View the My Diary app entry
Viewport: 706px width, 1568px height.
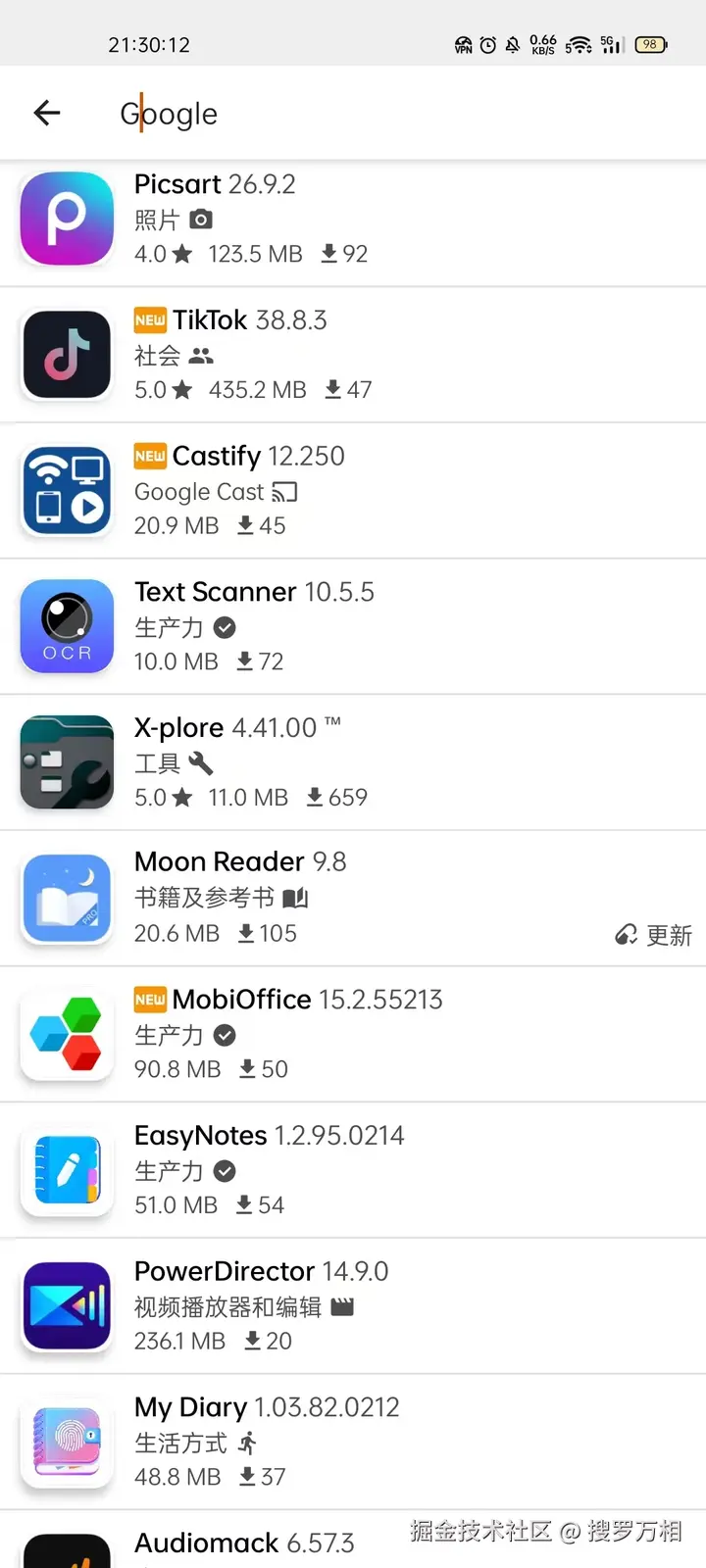(x=353, y=1442)
